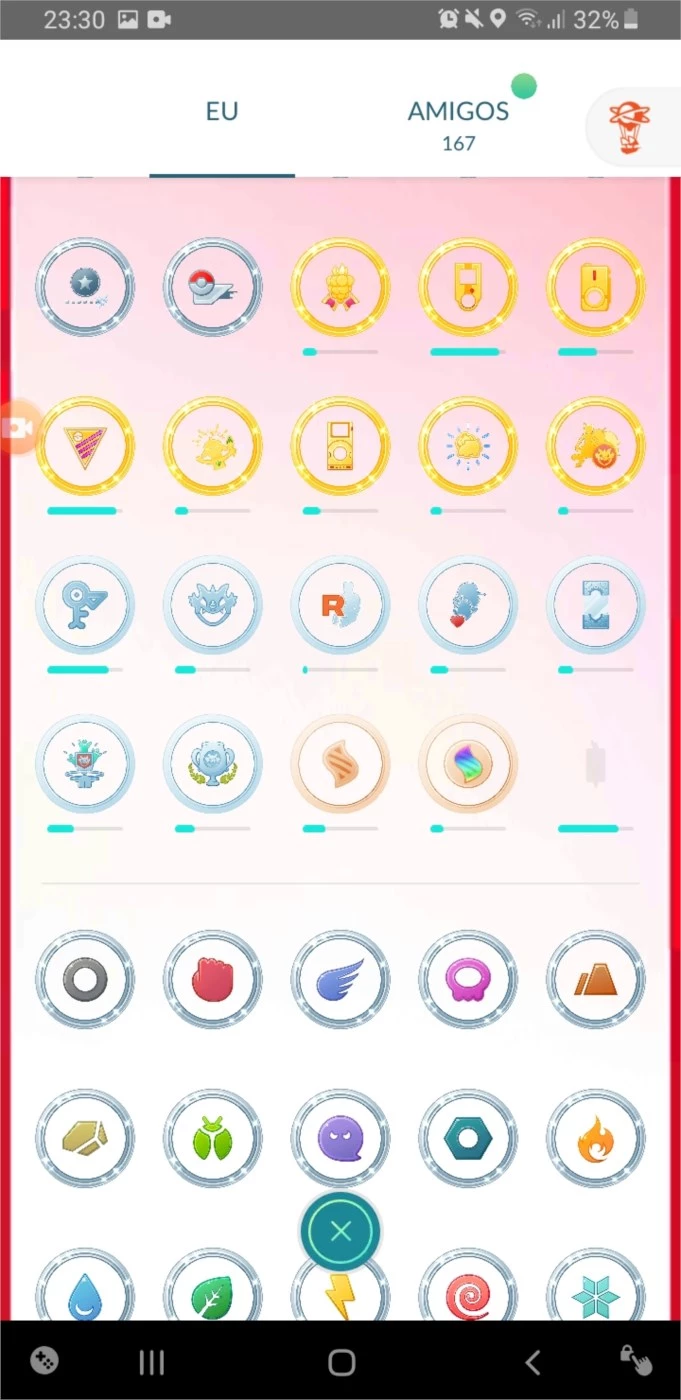Screen dimensions: 681x1400
Task: View the Grass type leaf medal
Action: pos(213,1288)
